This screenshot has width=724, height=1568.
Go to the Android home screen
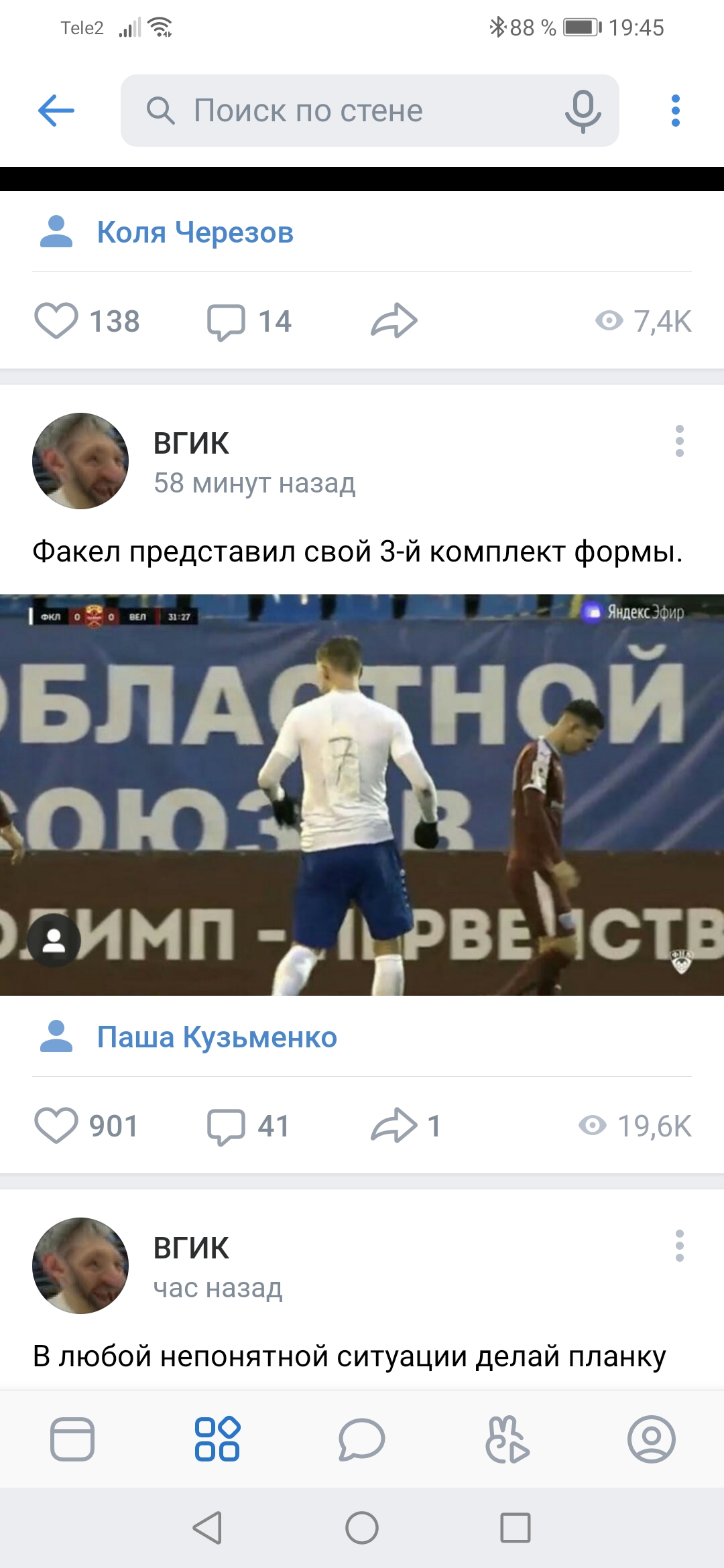362,1528
